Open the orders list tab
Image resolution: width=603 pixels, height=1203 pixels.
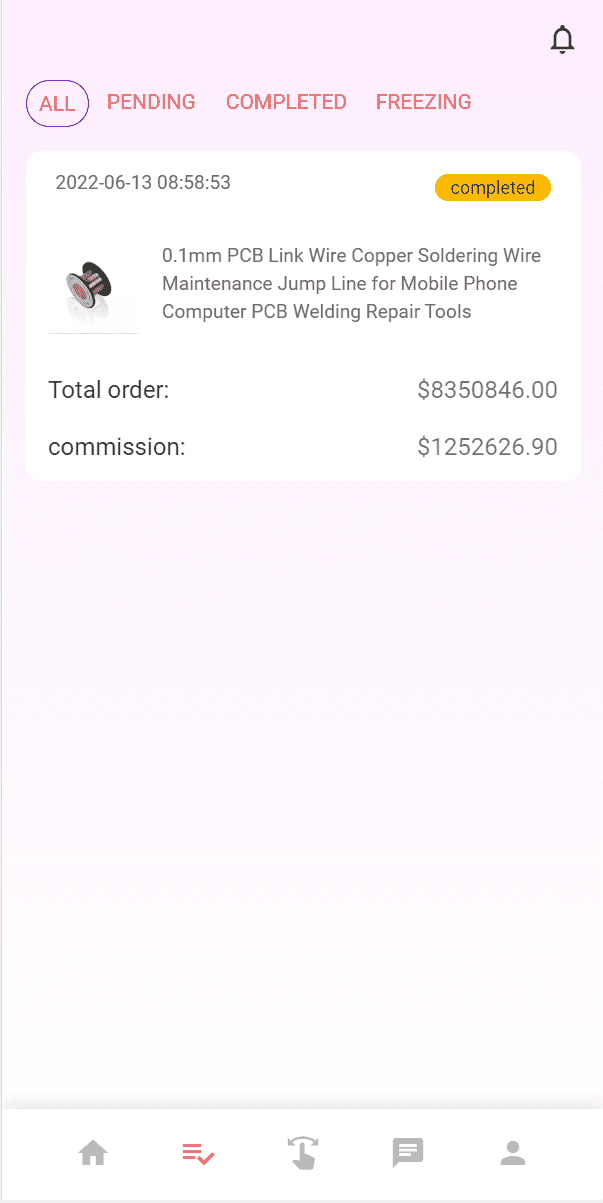198,1153
